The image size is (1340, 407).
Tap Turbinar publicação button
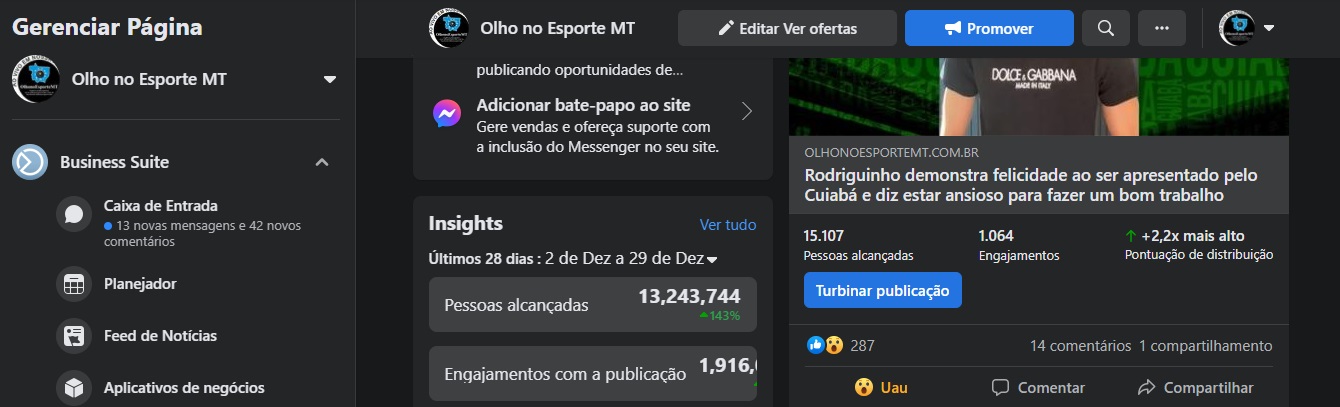(882, 291)
